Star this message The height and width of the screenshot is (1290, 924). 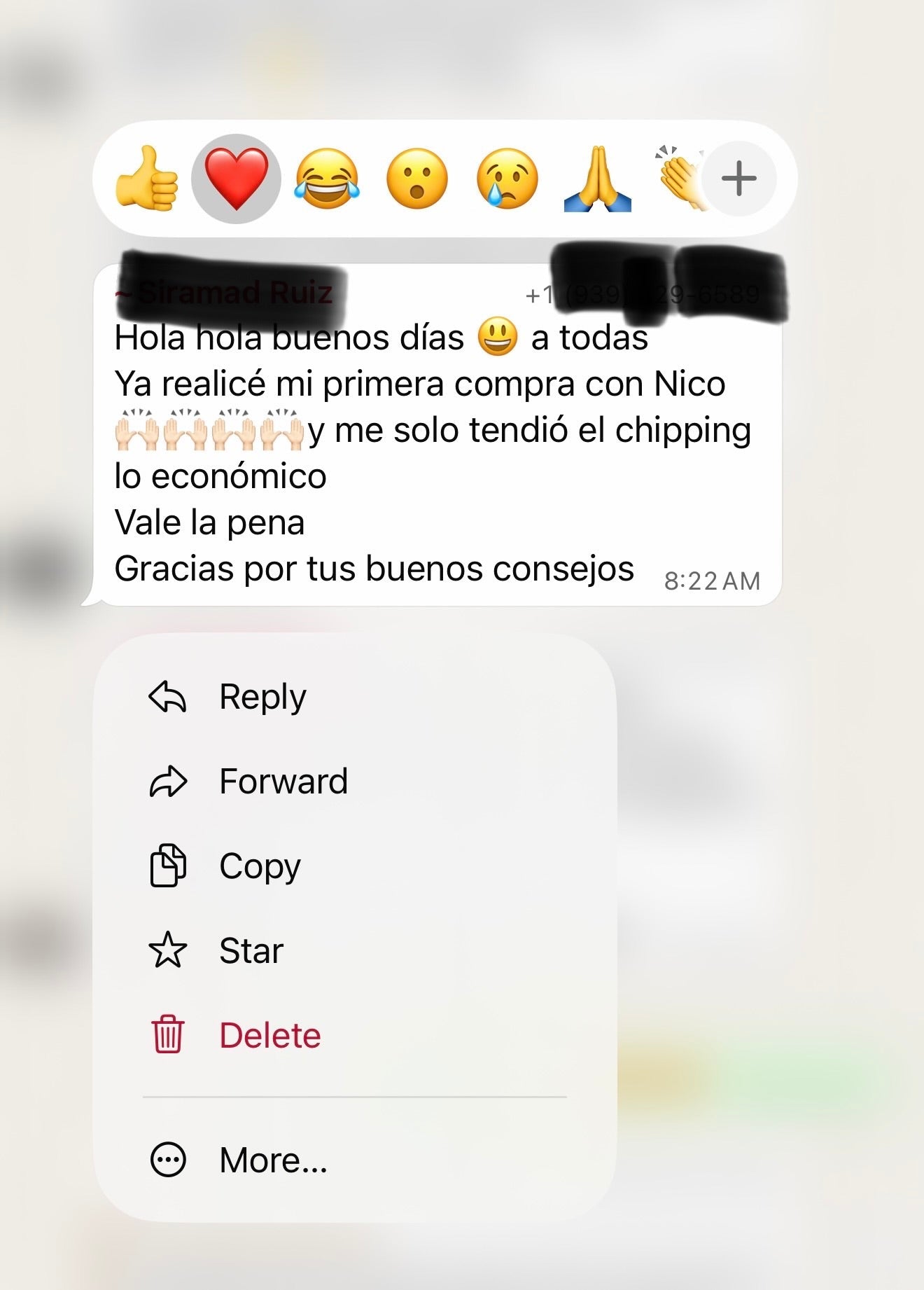click(x=355, y=951)
